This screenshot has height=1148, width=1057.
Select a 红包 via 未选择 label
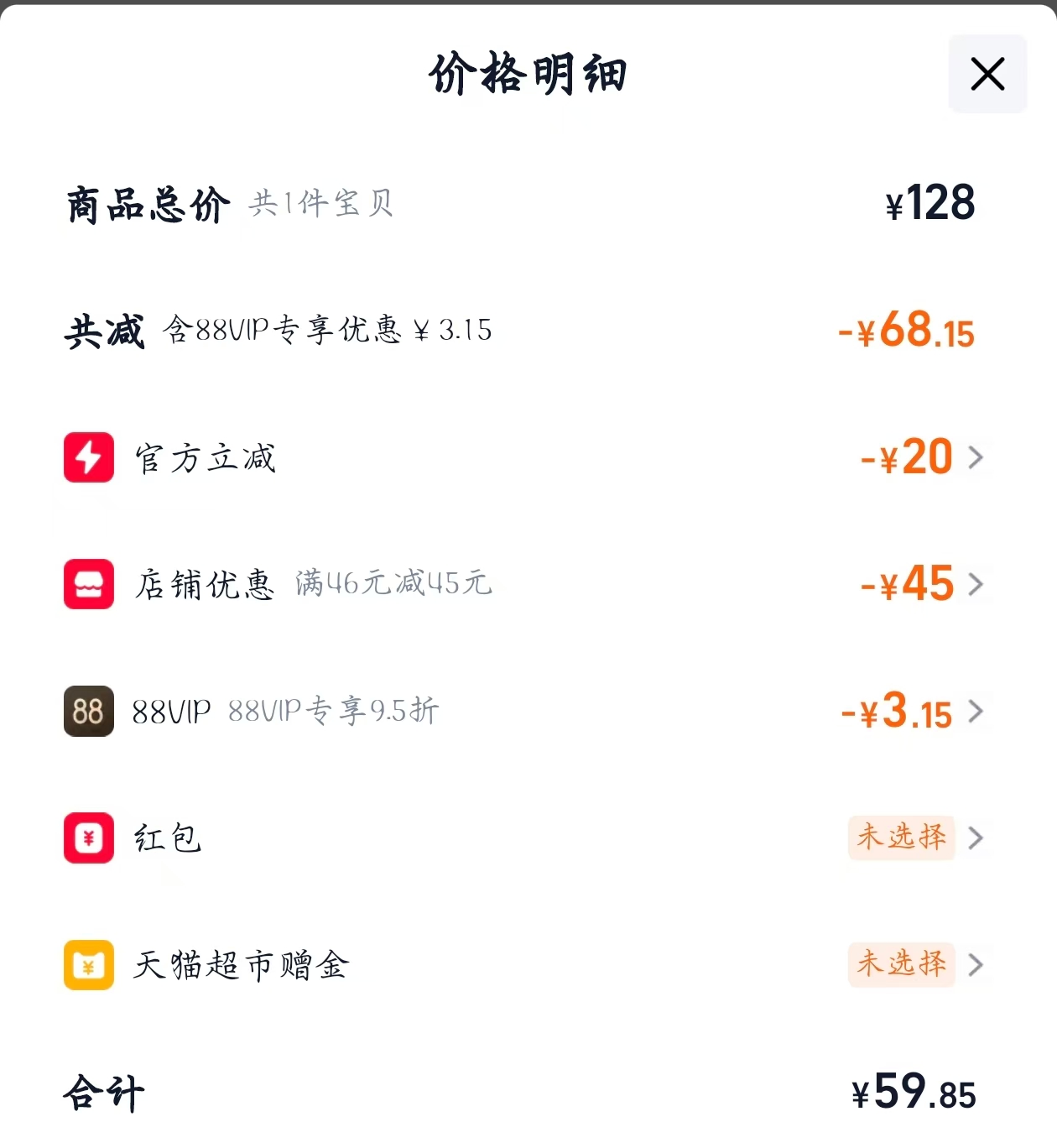tap(901, 838)
